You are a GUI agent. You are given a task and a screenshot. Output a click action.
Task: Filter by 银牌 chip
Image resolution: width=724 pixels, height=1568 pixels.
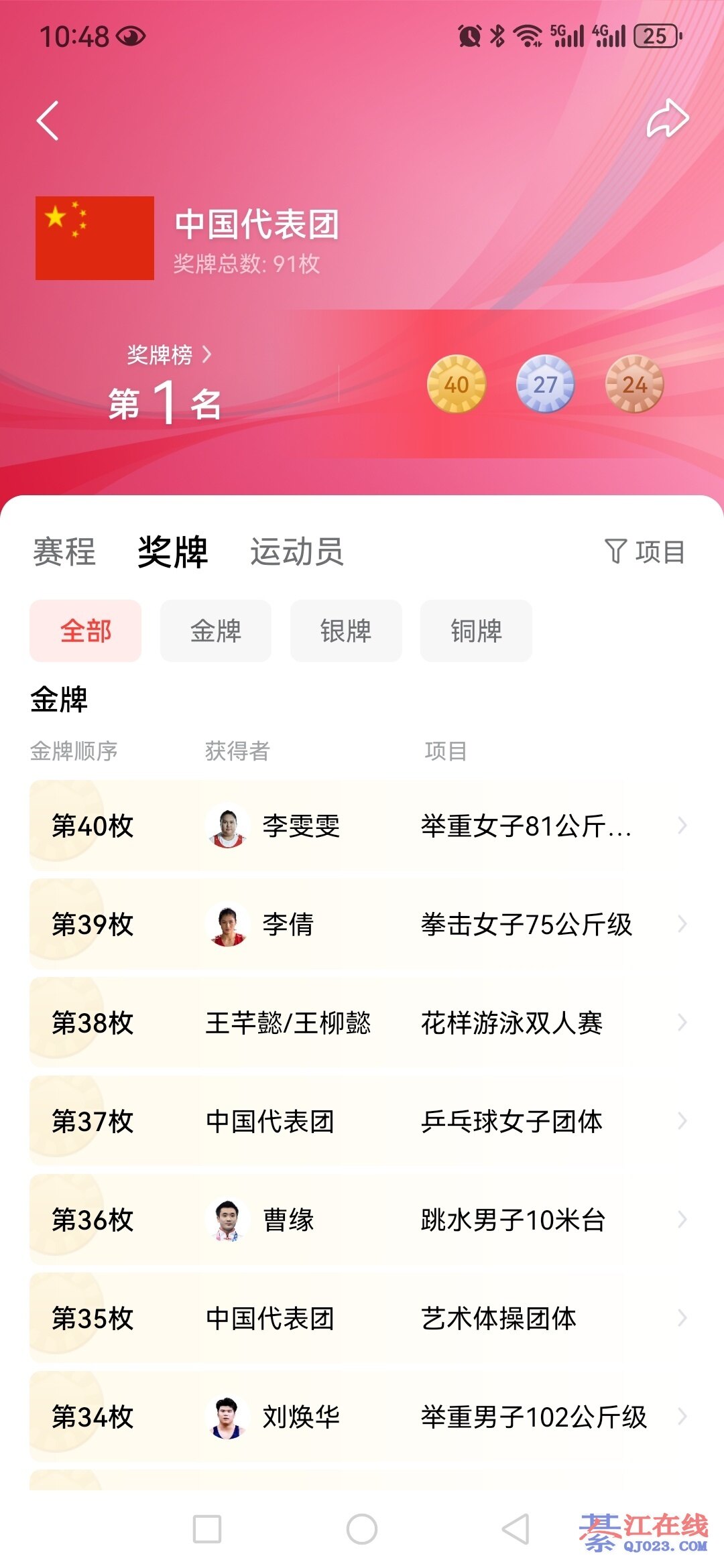tap(346, 631)
